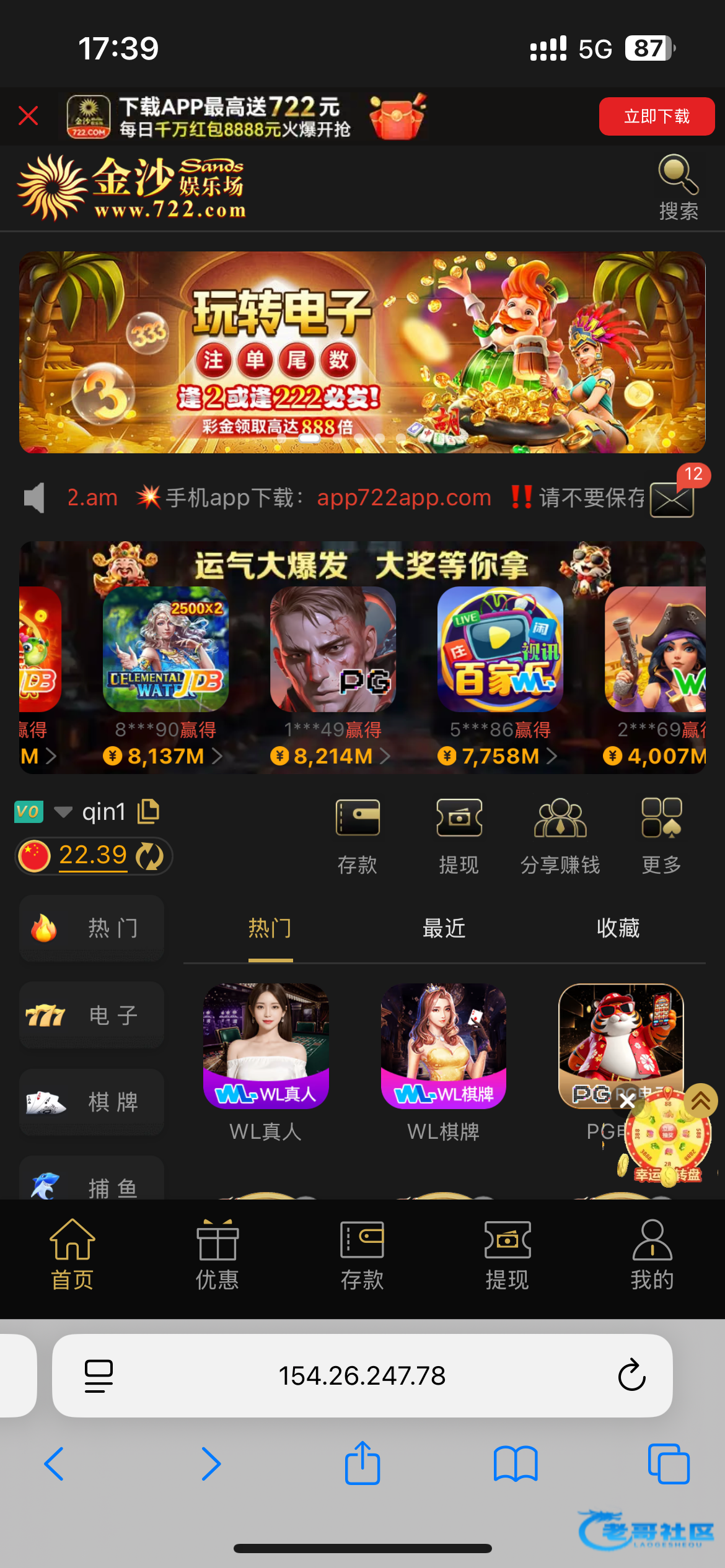Switch to the 收藏 tab
The height and width of the screenshot is (1568, 725).
618,928
